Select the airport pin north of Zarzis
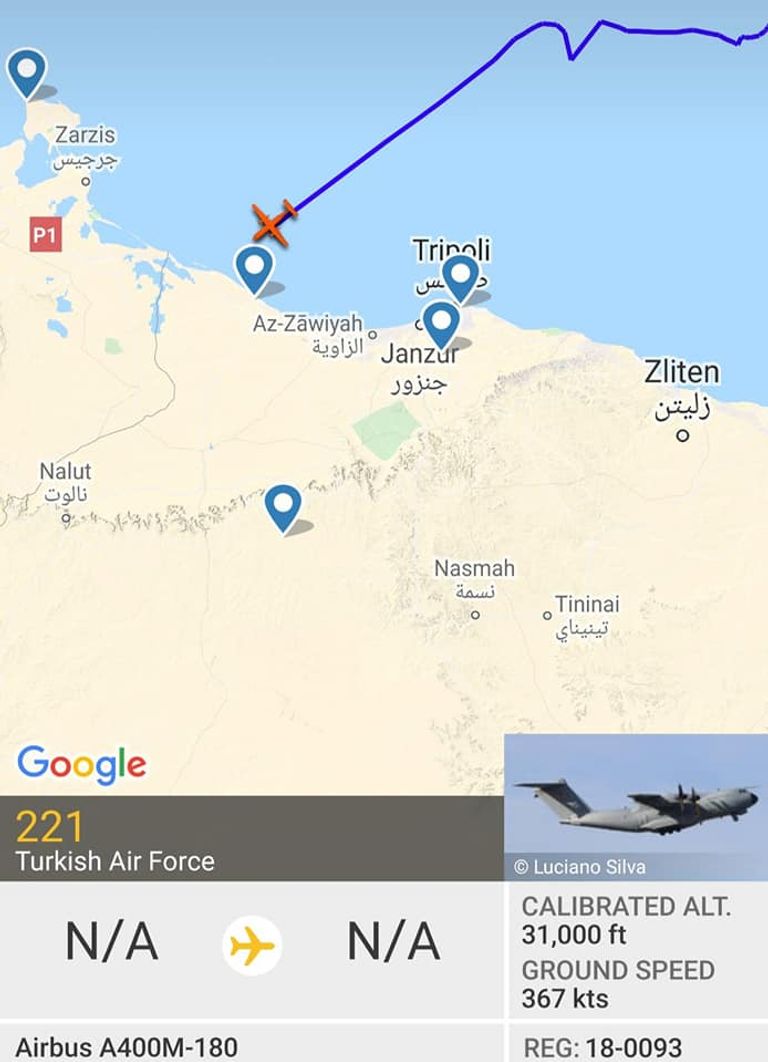The width and height of the screenshot is (768, 1062). coord(27,71)
